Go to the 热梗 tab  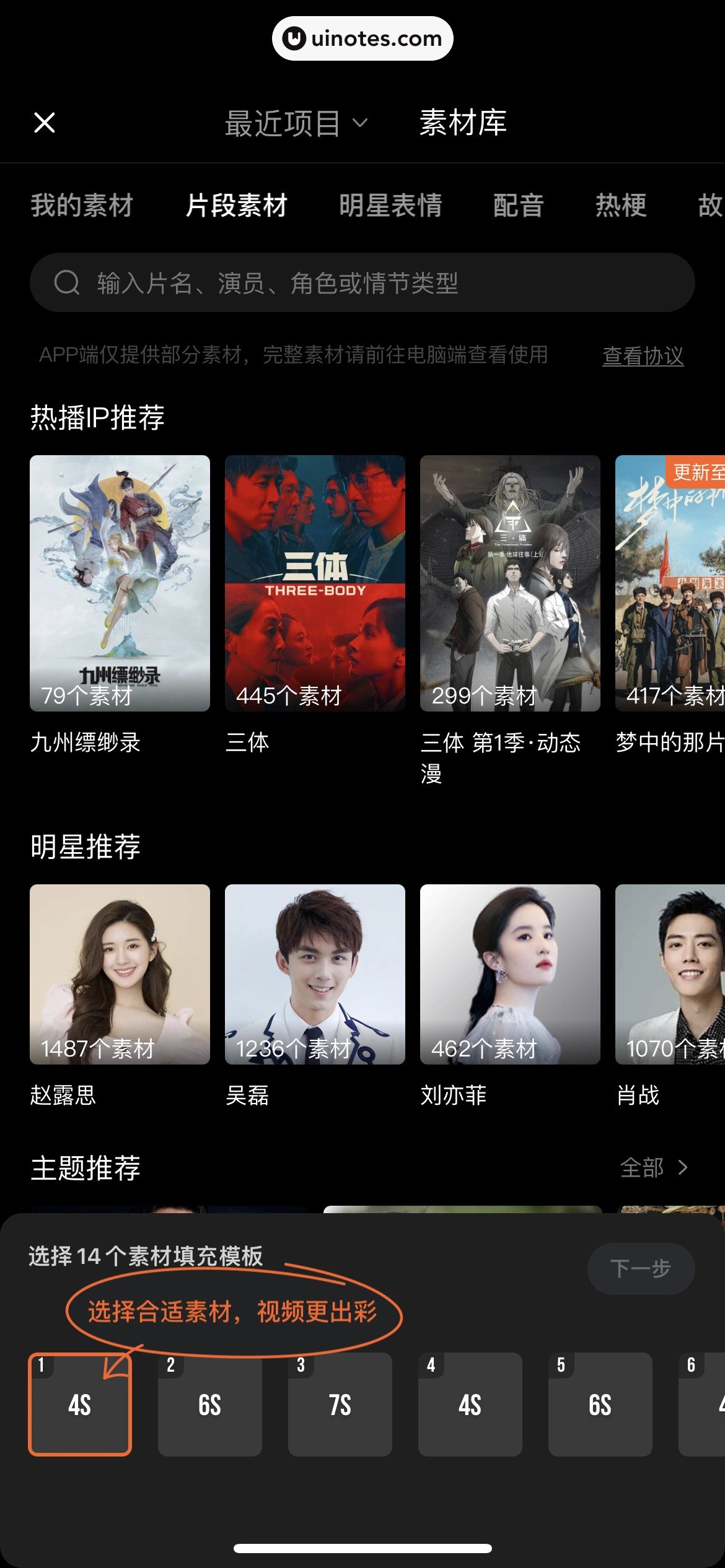[621, 206]
